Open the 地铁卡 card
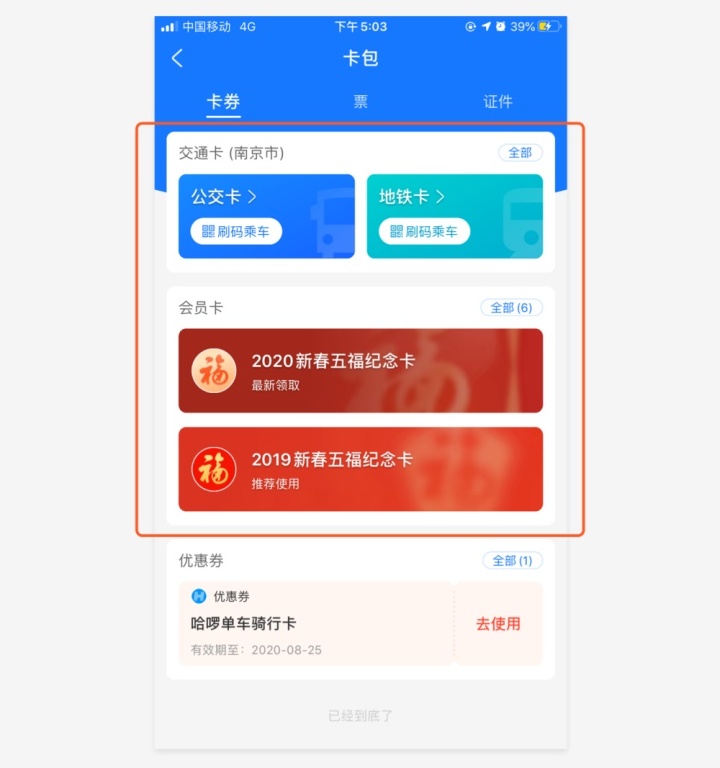This screenshot has height=768, width=720. tap(411, 197)
